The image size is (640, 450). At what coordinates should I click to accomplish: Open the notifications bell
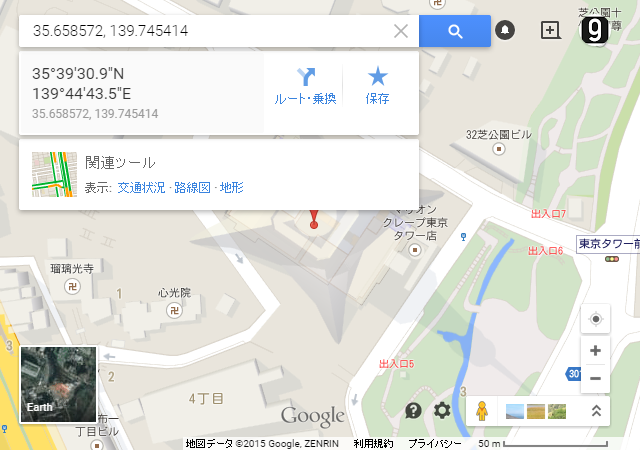click(506, 30)
